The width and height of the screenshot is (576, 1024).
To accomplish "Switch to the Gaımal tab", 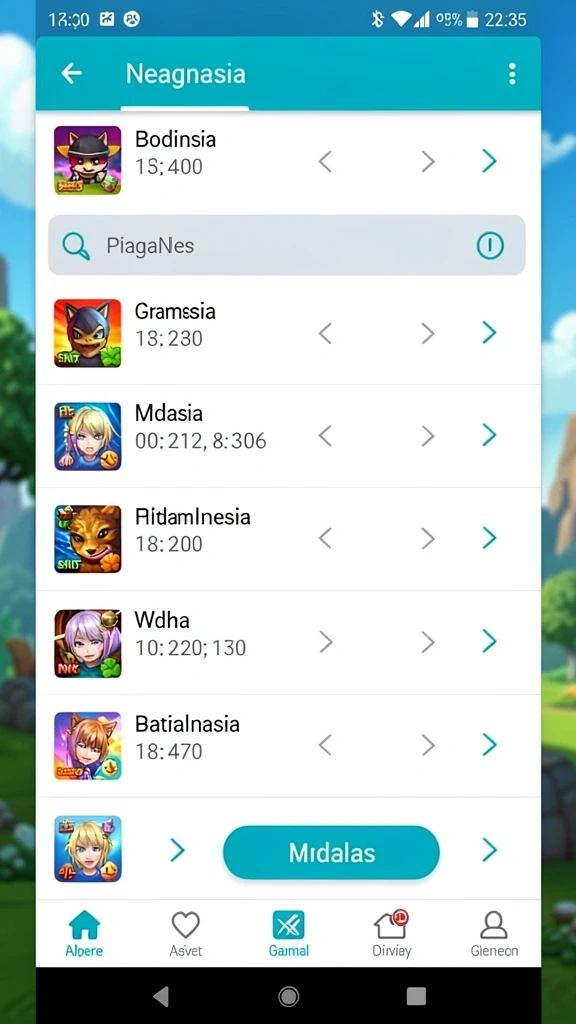I will 288,935.
